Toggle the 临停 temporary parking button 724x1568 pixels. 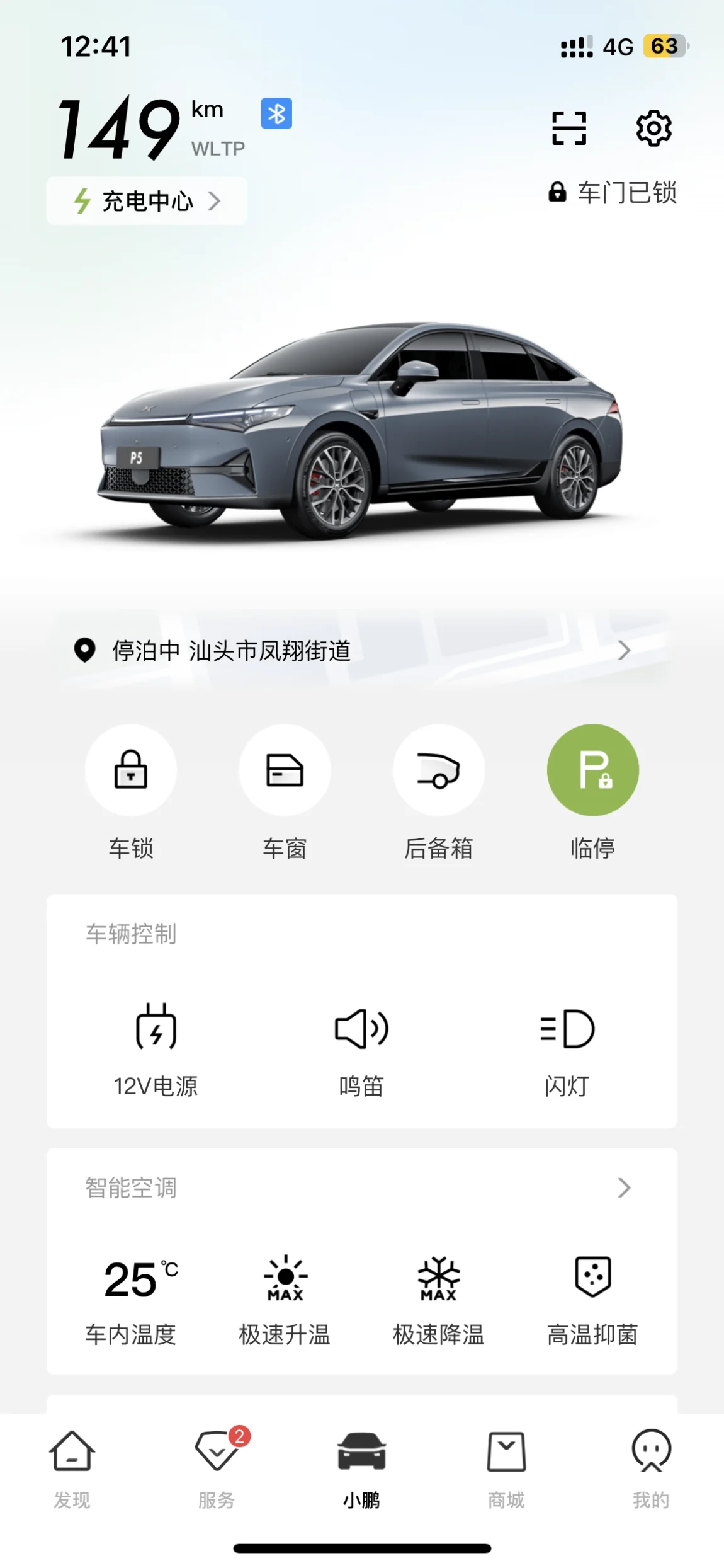(x=593, y=770)
